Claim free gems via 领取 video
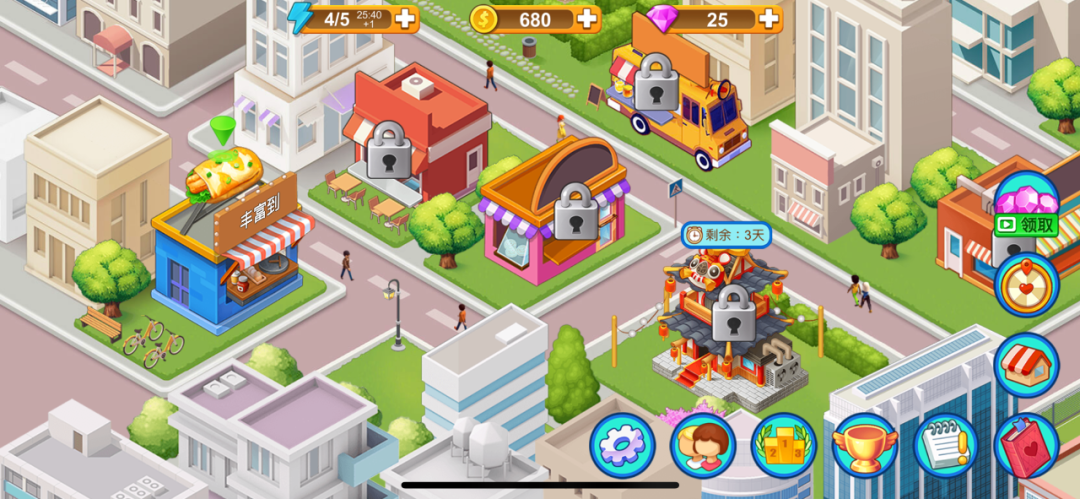The height and width of the screenshot is (499, 1080). 1026,225
